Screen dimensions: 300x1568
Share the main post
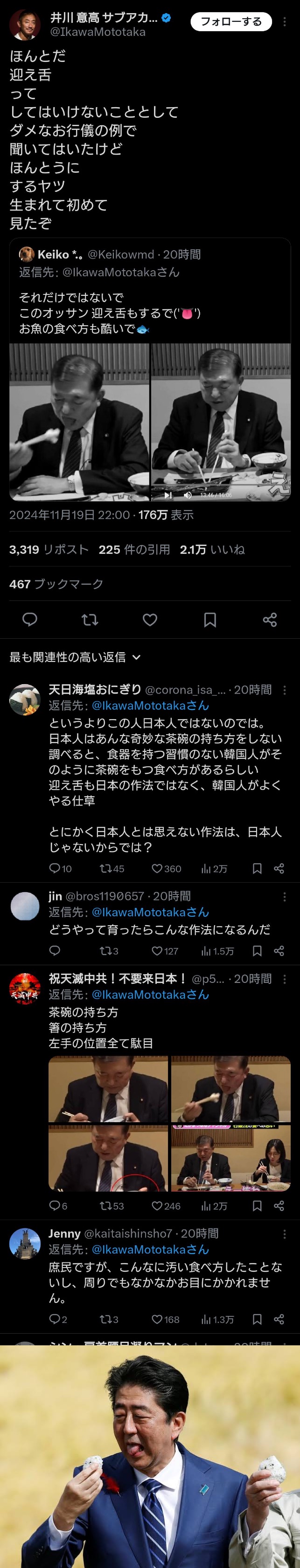tap(270, 620)
